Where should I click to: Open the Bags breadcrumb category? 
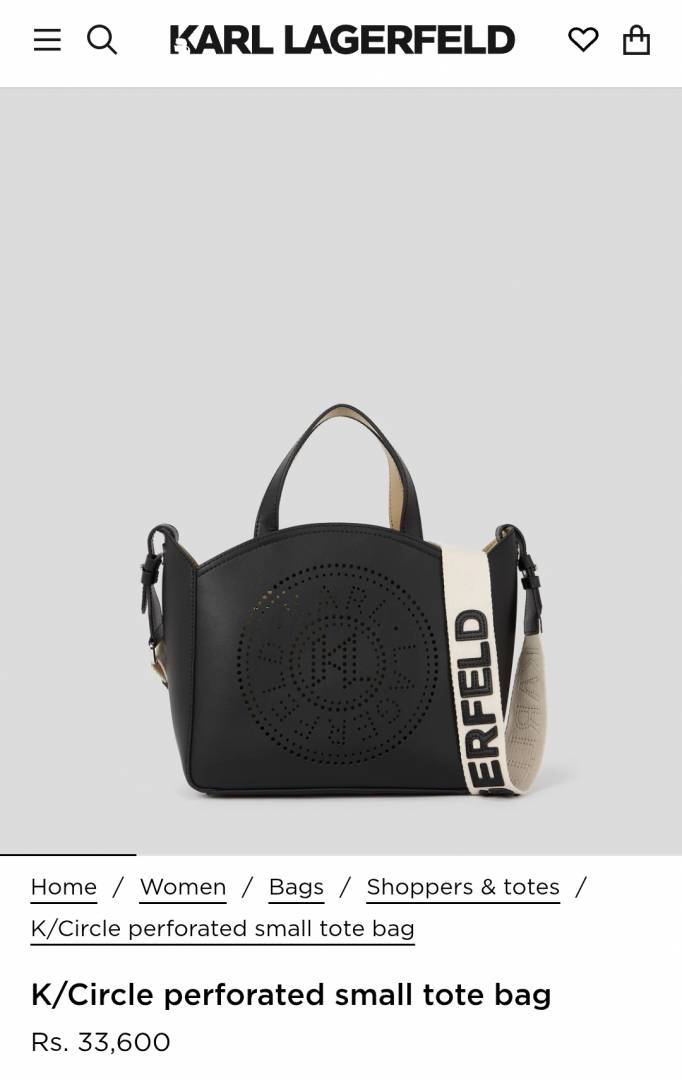pos(296,887)
